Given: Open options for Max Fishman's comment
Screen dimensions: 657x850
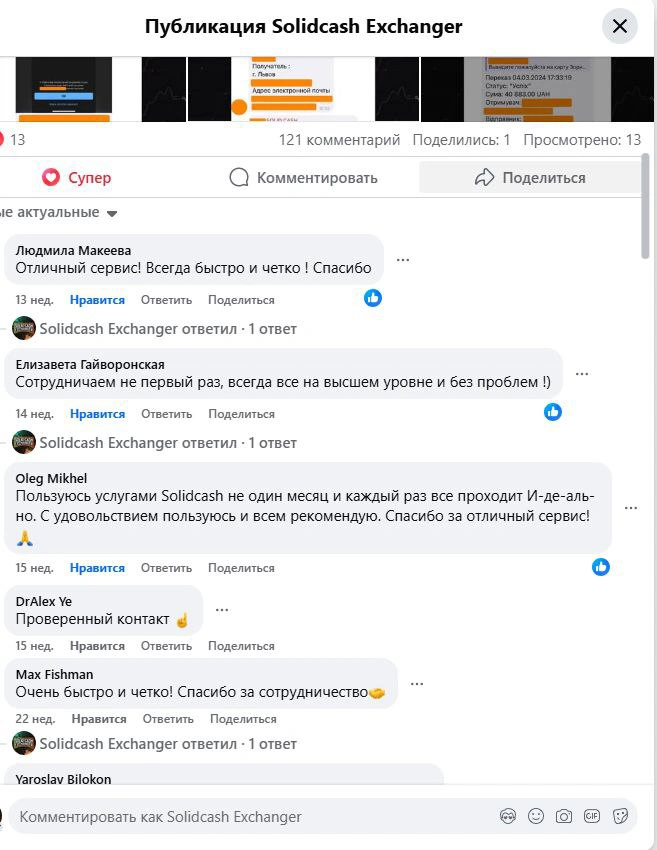Looking at the screenshot, I should pos(417,684).
